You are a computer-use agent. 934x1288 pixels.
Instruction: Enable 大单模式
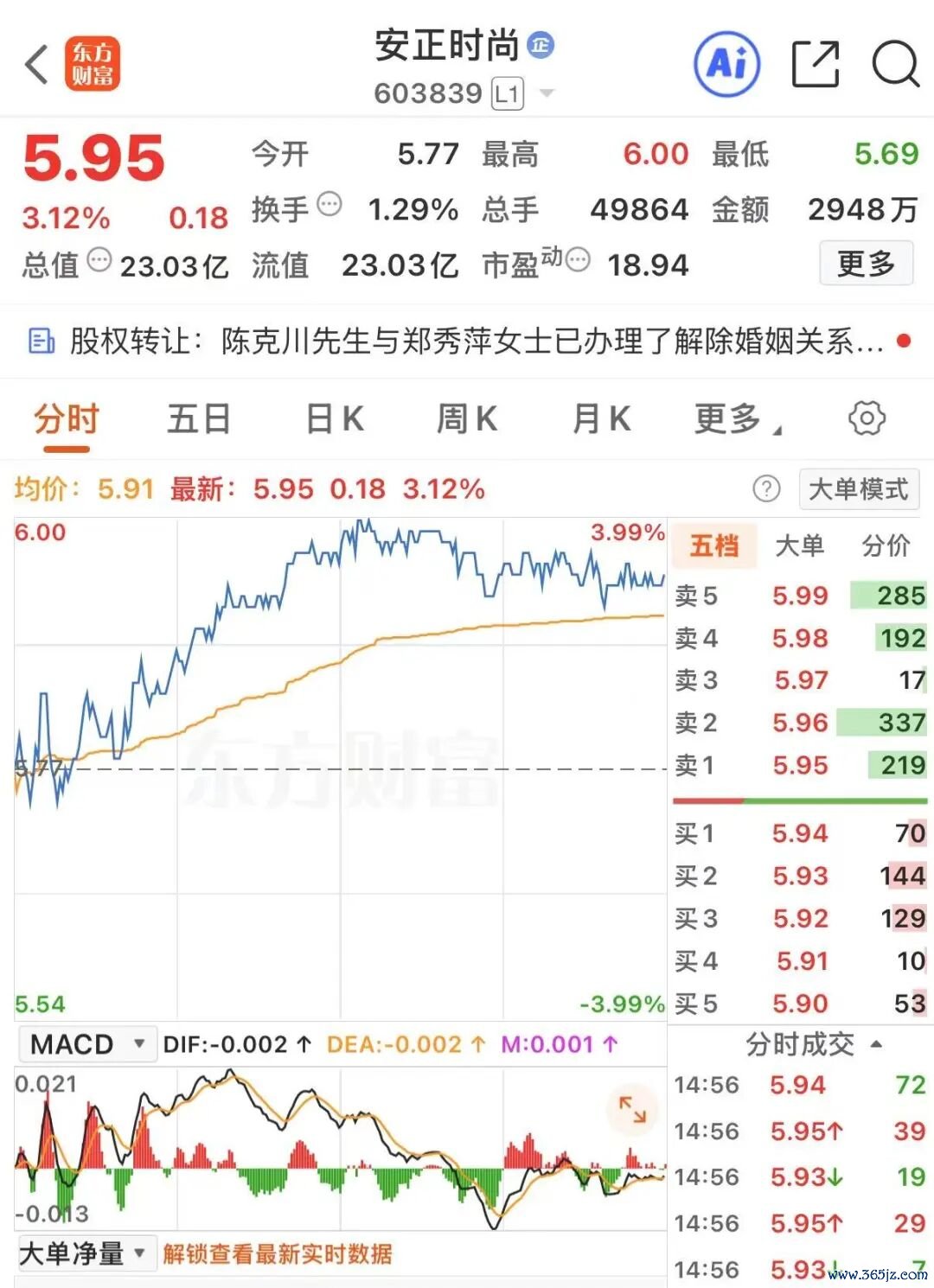tap(859, 489)
